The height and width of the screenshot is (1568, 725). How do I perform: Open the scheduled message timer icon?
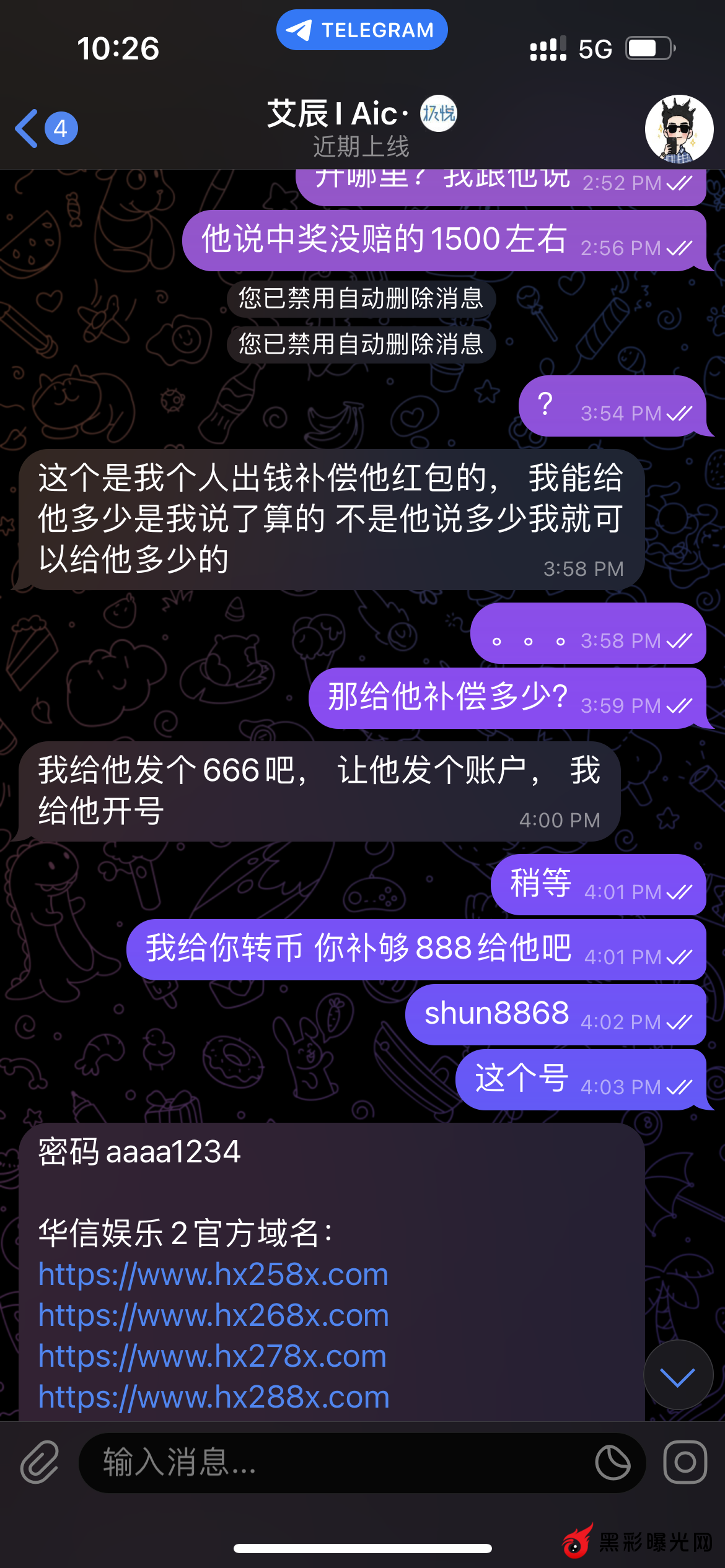[x=613, y=1463]
